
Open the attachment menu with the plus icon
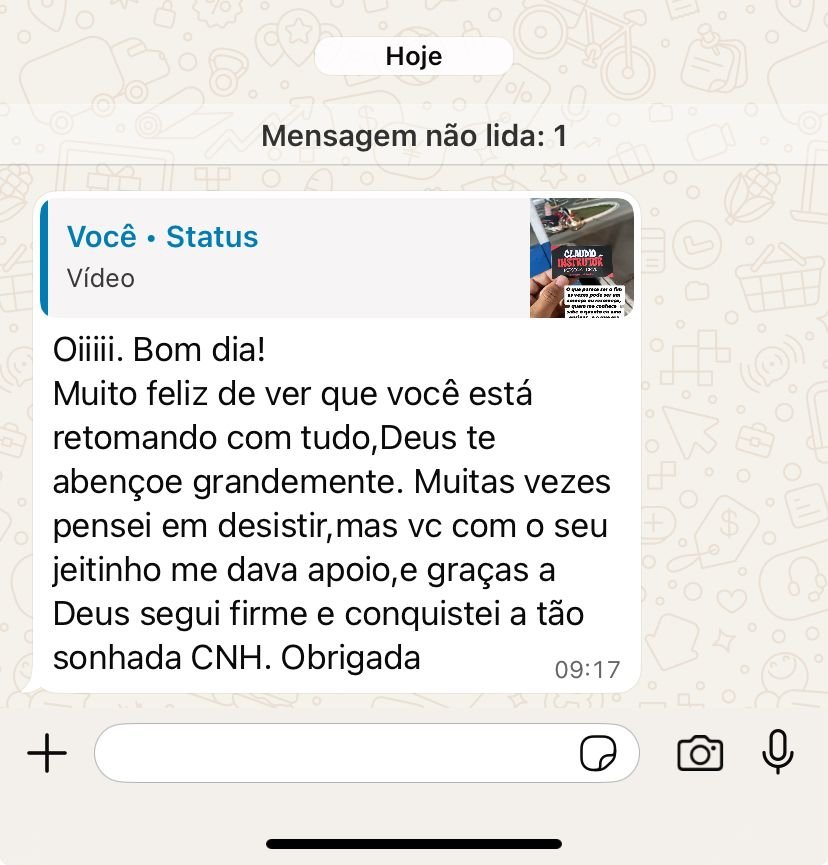point(45,753)
